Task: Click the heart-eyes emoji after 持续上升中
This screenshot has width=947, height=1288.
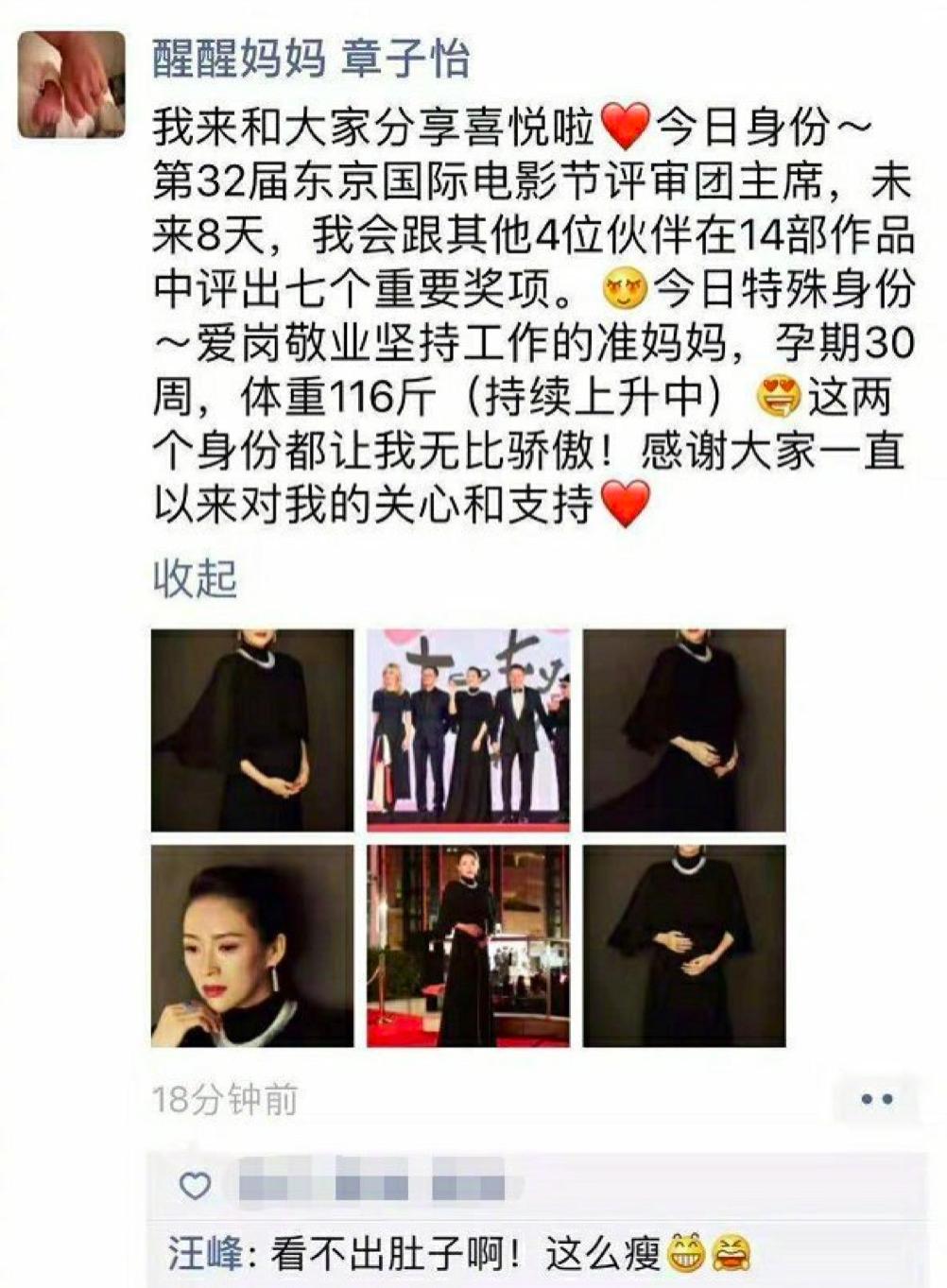Action: 779,396
